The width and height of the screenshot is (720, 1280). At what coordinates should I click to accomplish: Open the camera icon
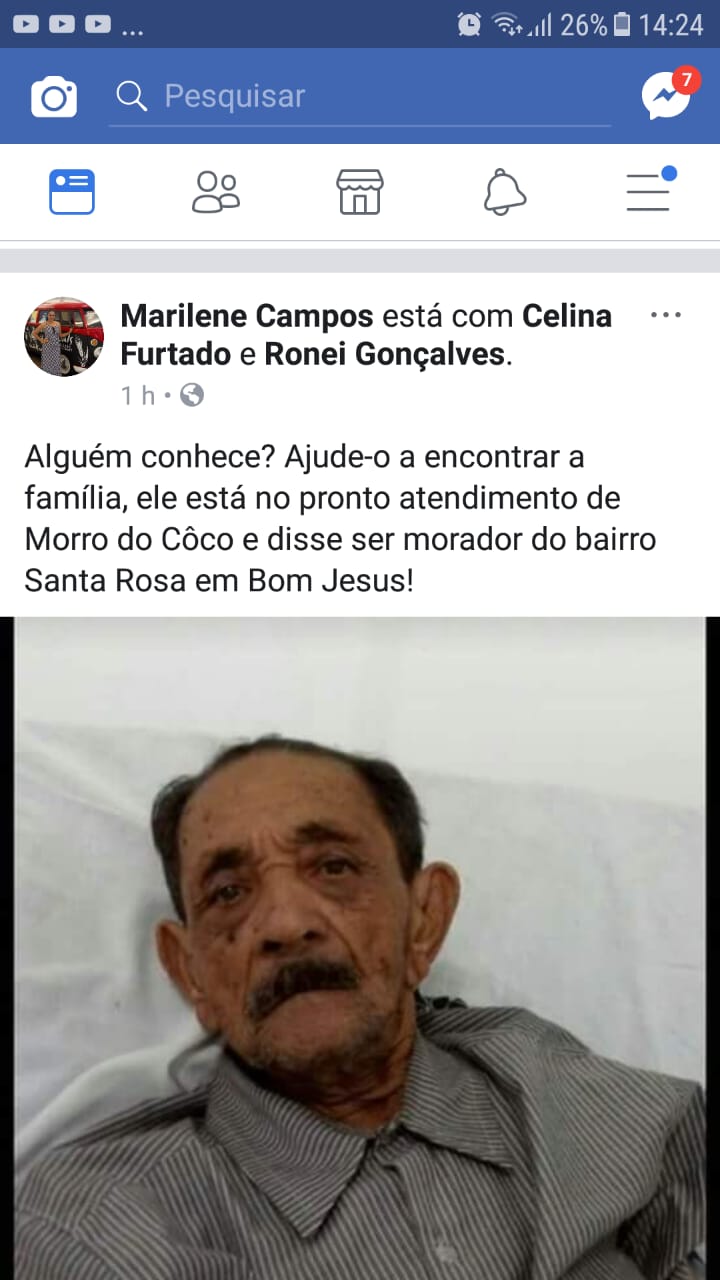[x=54, y=97]
